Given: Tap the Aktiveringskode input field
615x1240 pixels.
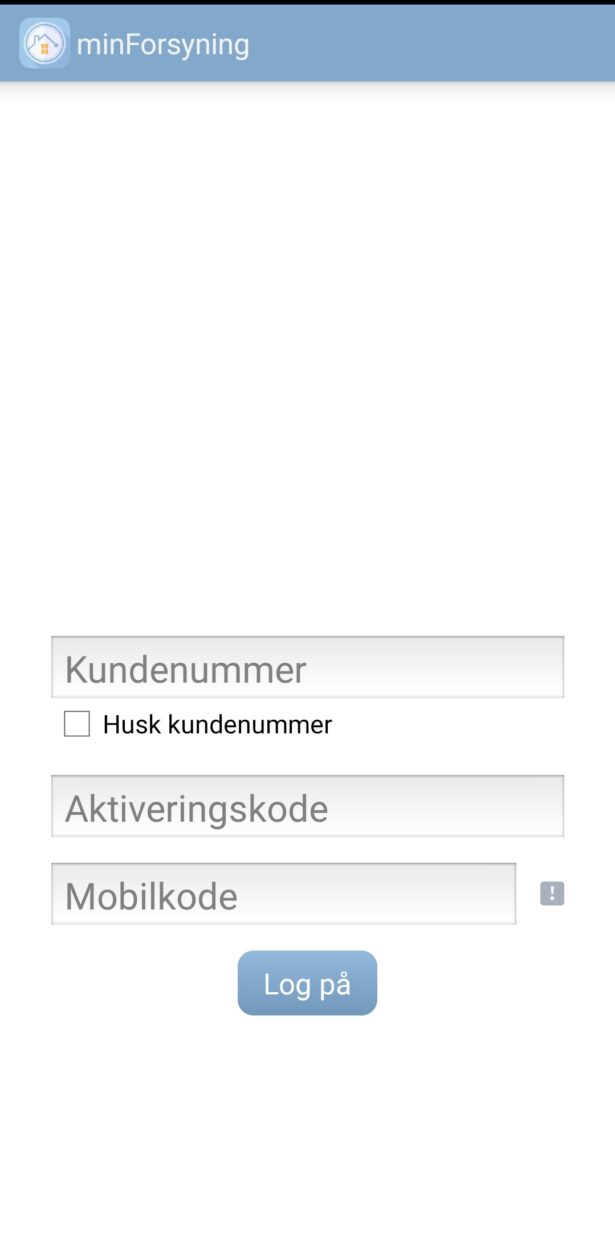Looking at the screenshot, I should tap(307, 806).
